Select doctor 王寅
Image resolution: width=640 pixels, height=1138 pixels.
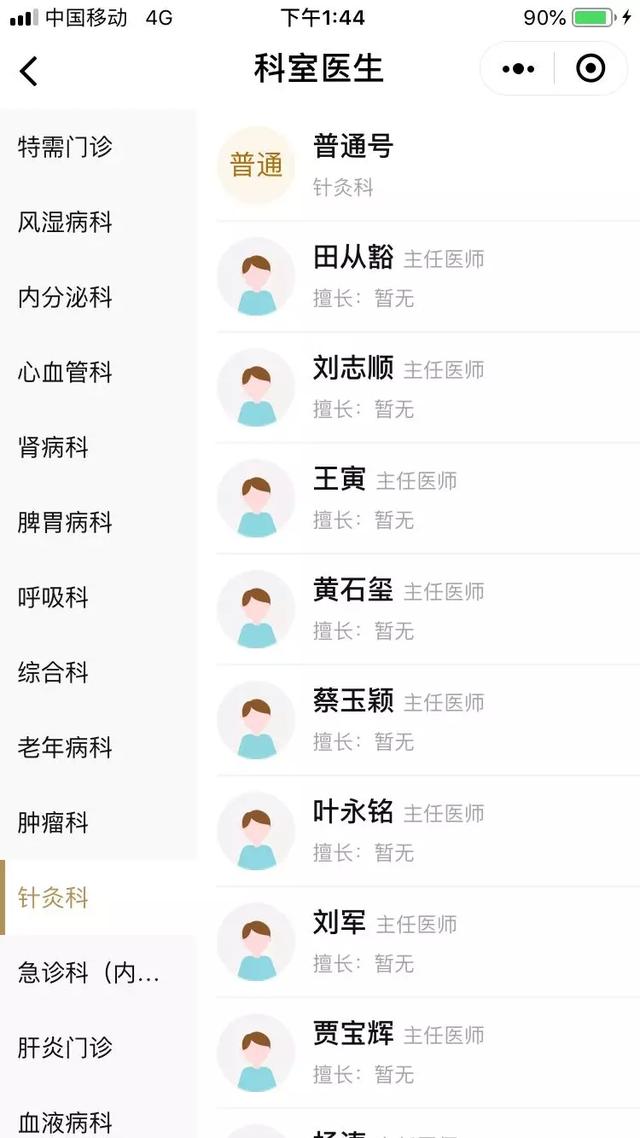428,499
